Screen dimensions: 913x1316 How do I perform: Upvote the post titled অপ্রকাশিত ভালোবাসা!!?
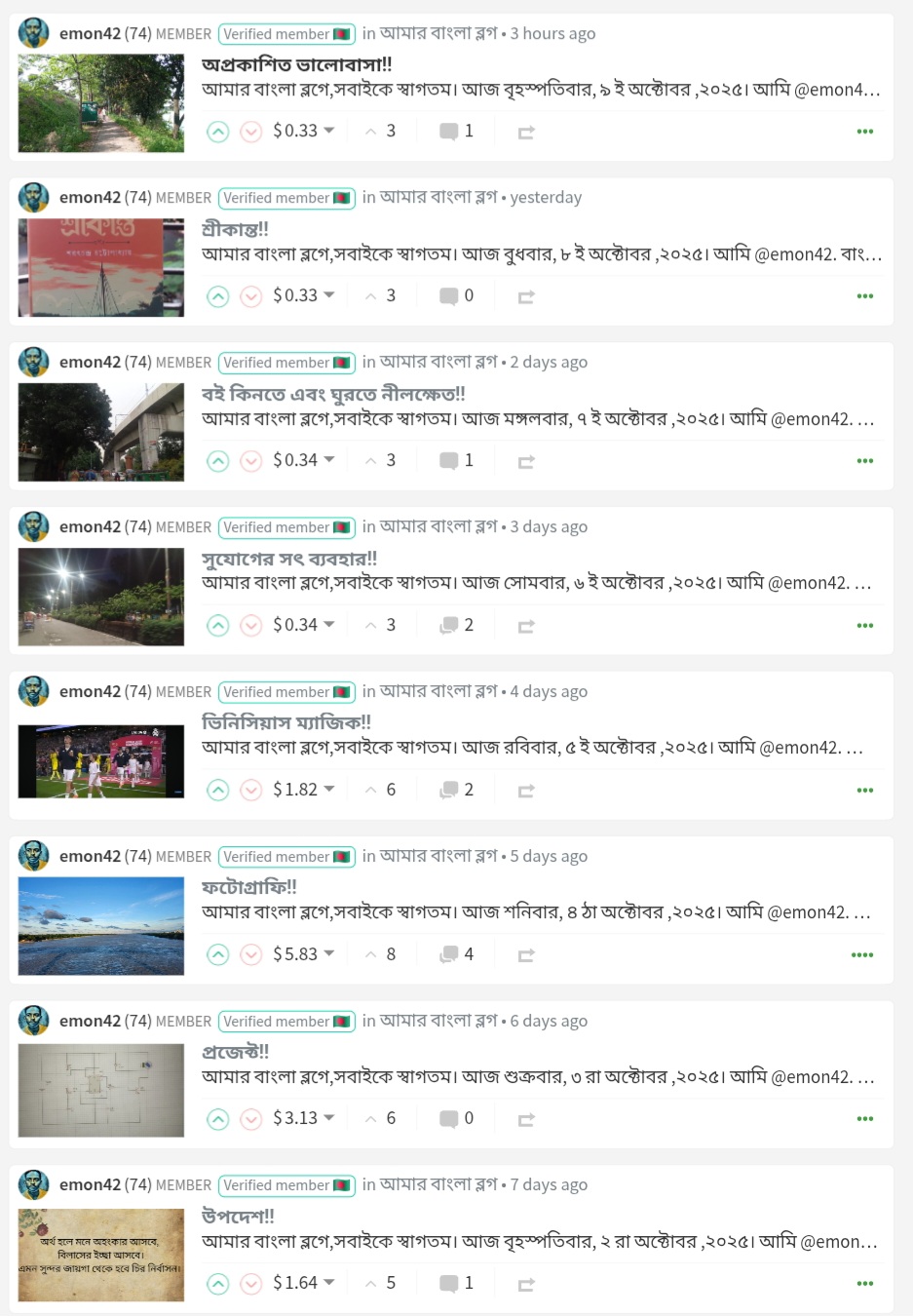[218, 132]
